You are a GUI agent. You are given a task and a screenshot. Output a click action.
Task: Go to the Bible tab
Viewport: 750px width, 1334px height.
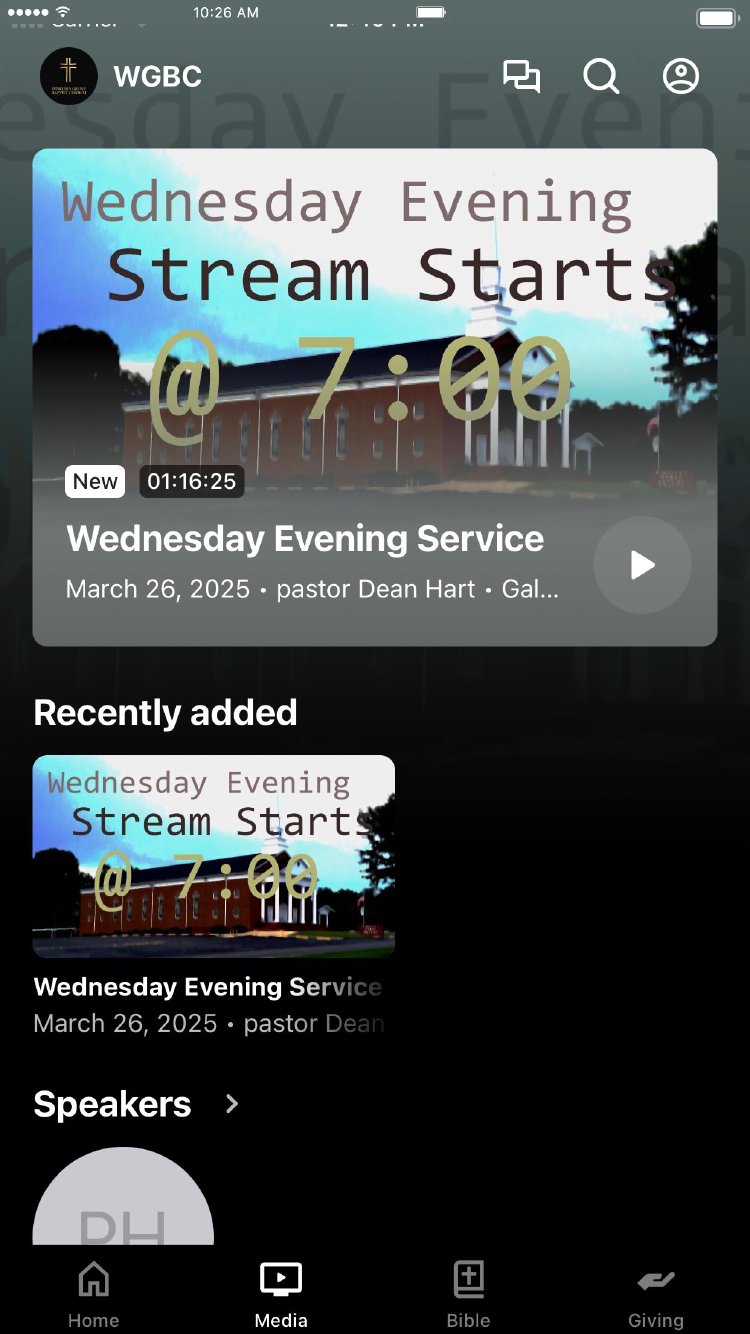click(468, 1294)
